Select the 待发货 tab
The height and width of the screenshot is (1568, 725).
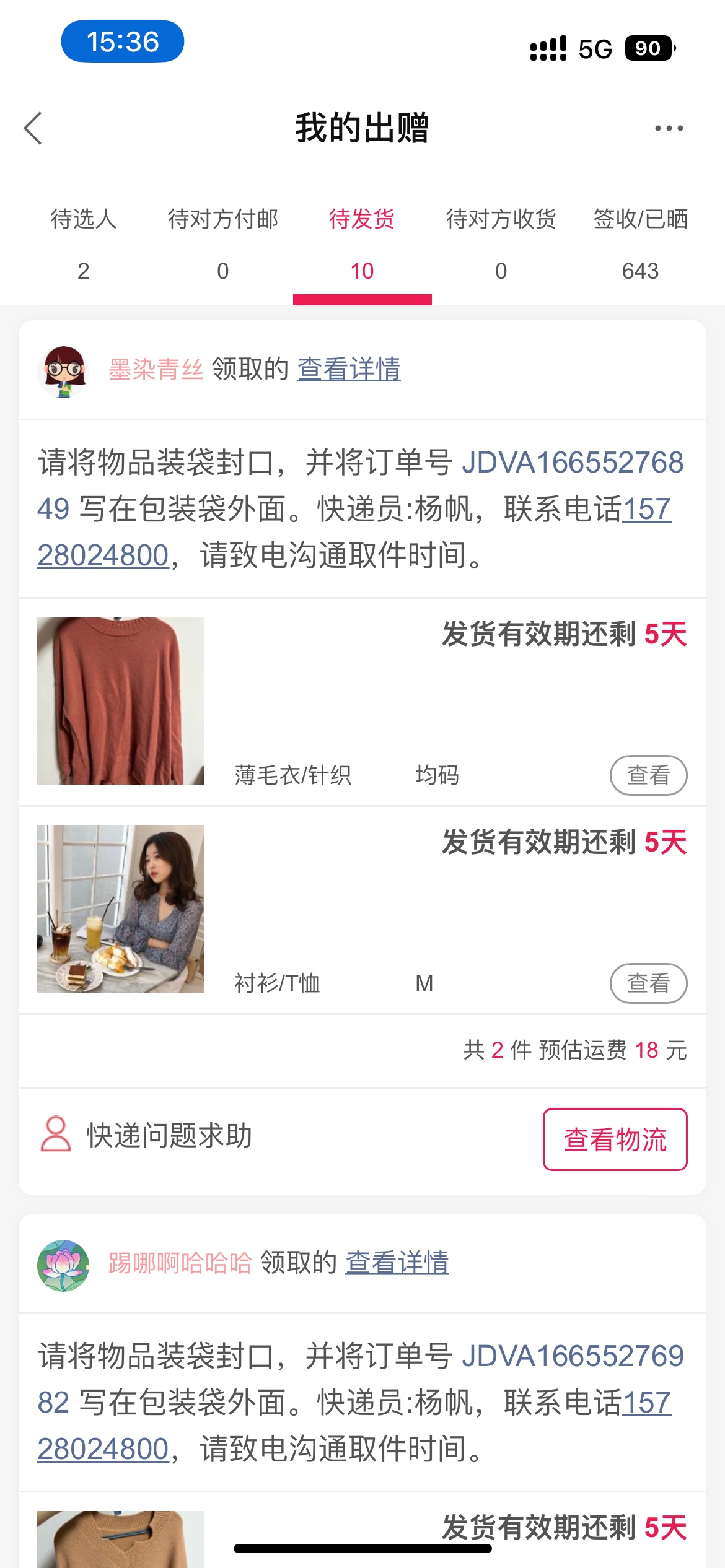pyautogui.click(x=362, y=243)
